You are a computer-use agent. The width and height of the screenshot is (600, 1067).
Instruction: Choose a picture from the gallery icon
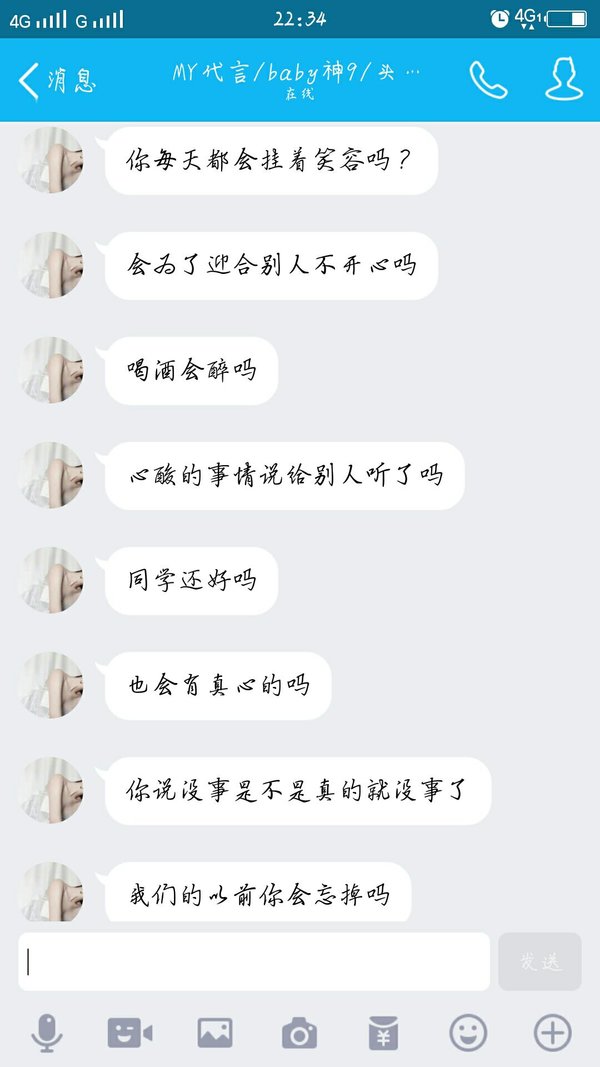215,1033
